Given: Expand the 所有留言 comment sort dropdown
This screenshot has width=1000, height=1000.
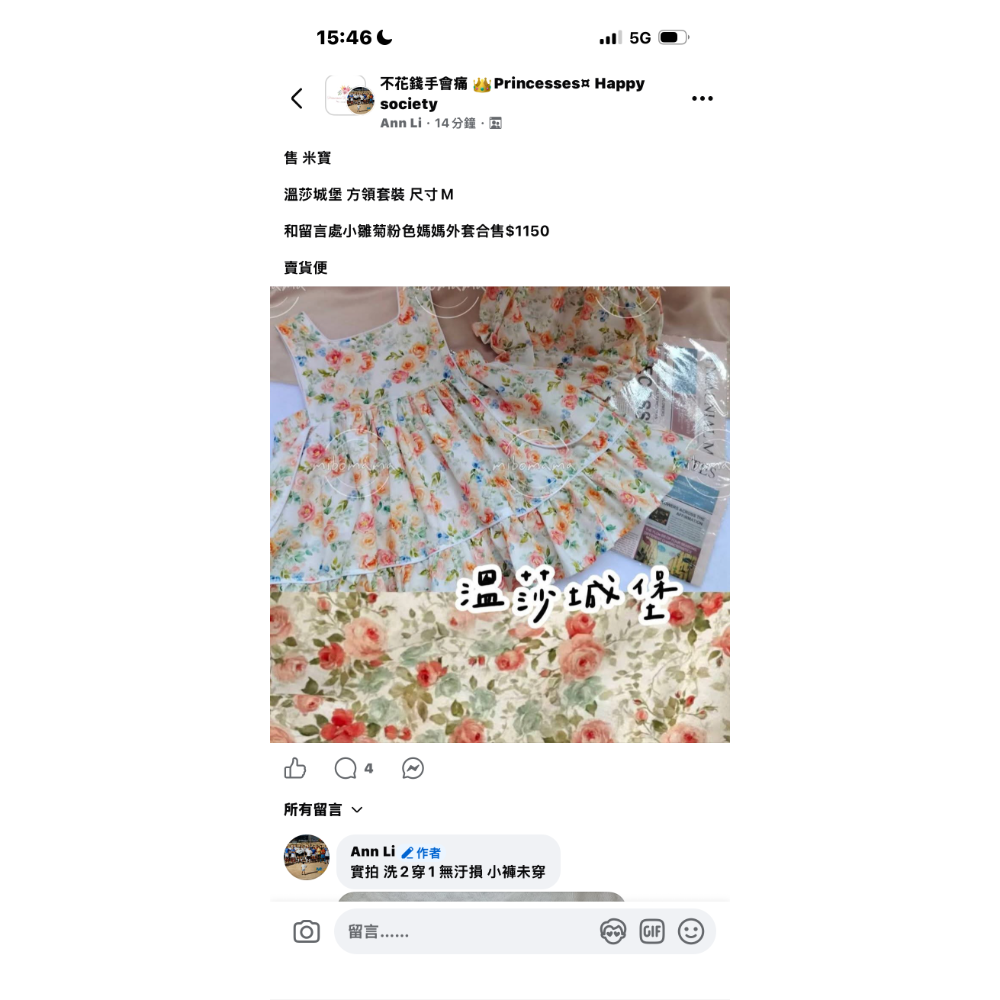Looking at the screenshot, I should tap(323, 810).
